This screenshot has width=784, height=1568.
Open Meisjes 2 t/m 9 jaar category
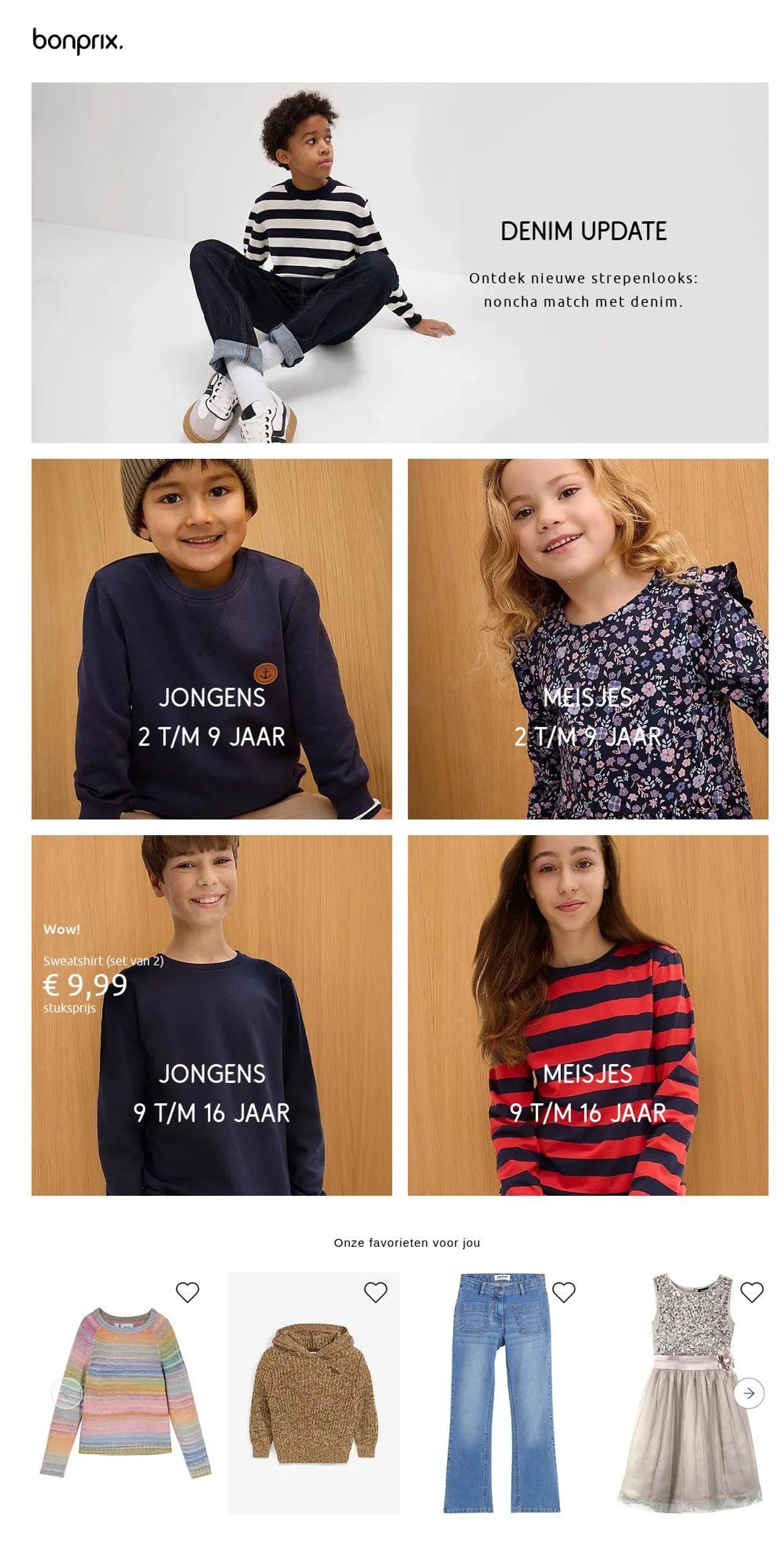point(588,639)
